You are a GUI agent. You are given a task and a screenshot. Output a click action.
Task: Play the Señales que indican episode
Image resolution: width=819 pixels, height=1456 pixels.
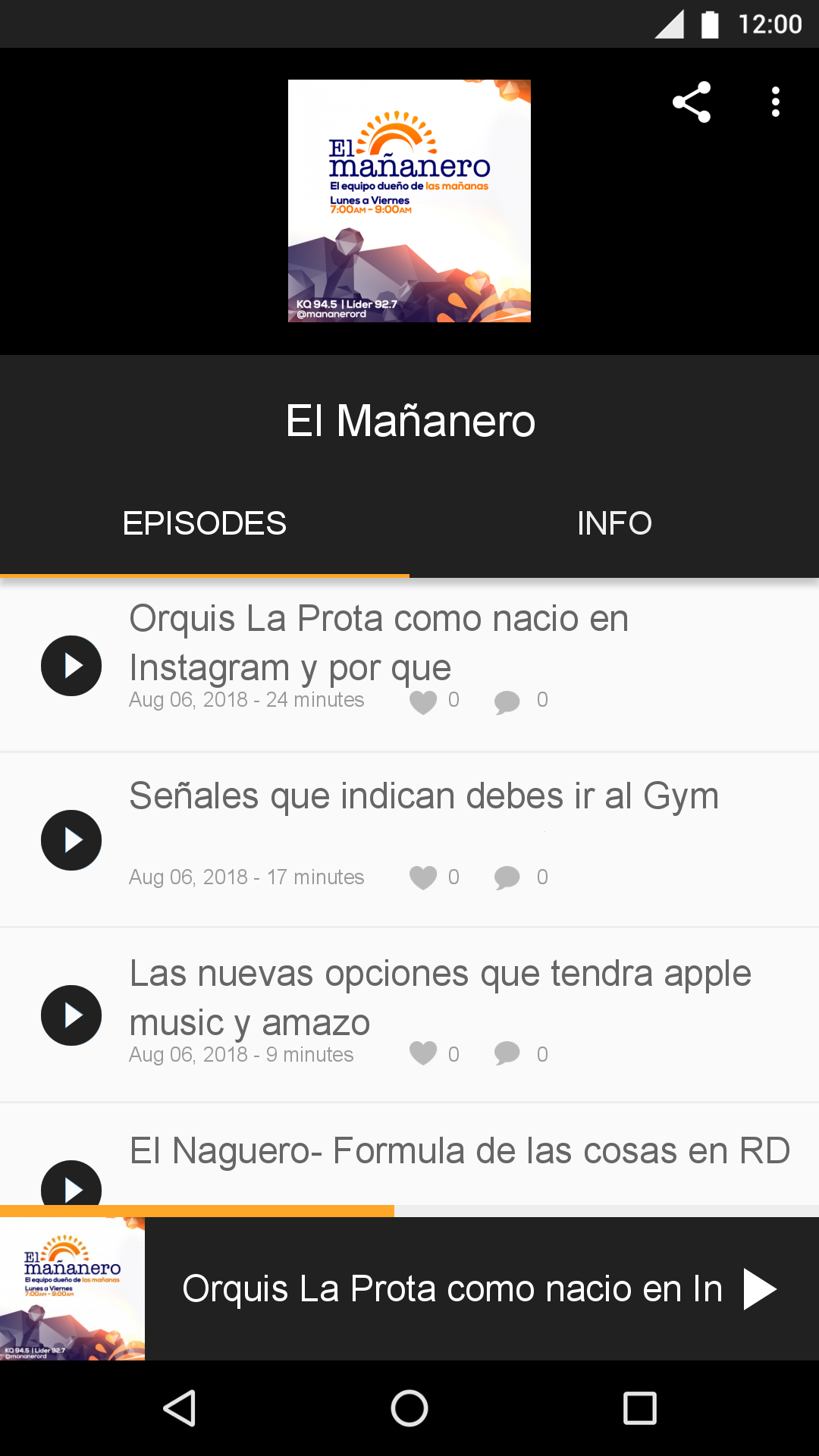tap(71, 840)
